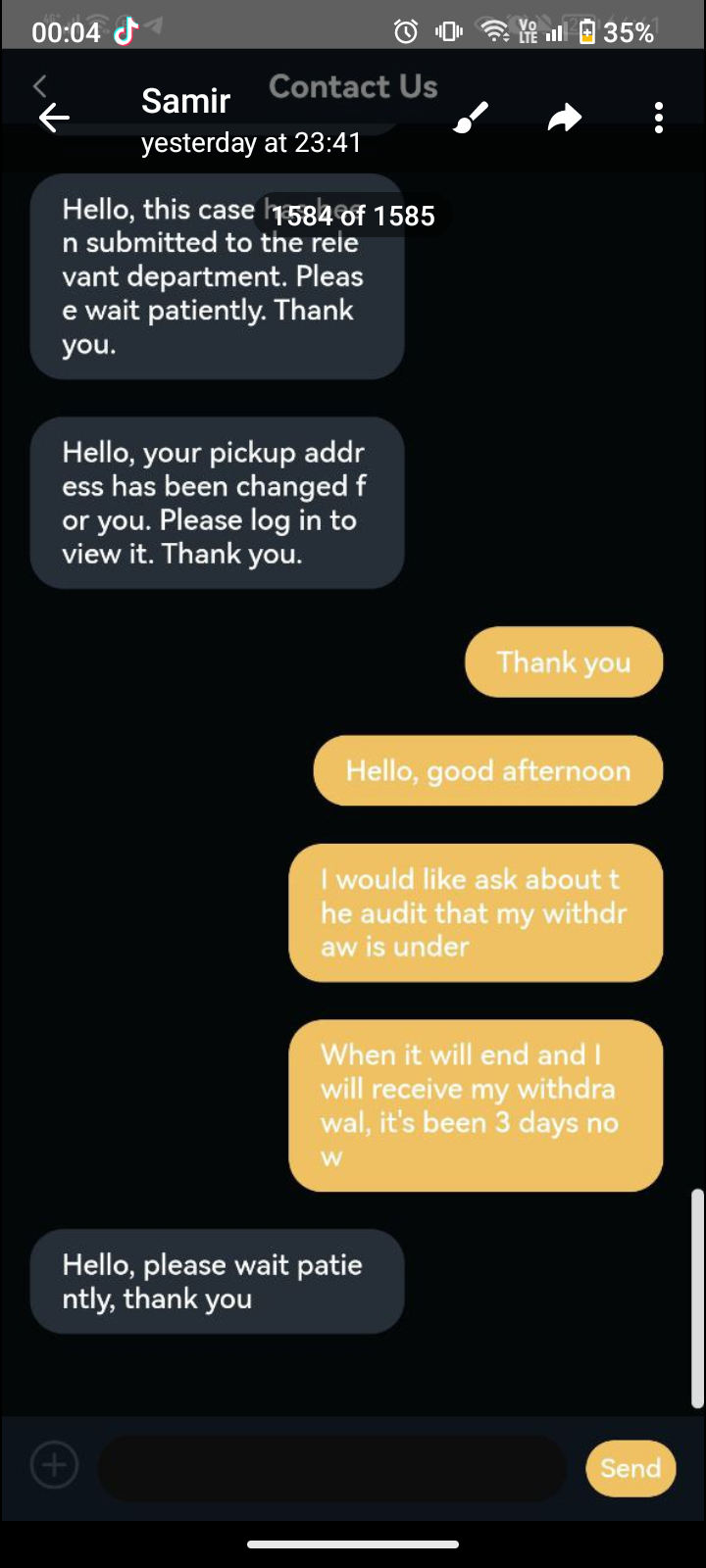Go back from the photo viewer
The image size is (706, 1568).
tap(54, 119)
